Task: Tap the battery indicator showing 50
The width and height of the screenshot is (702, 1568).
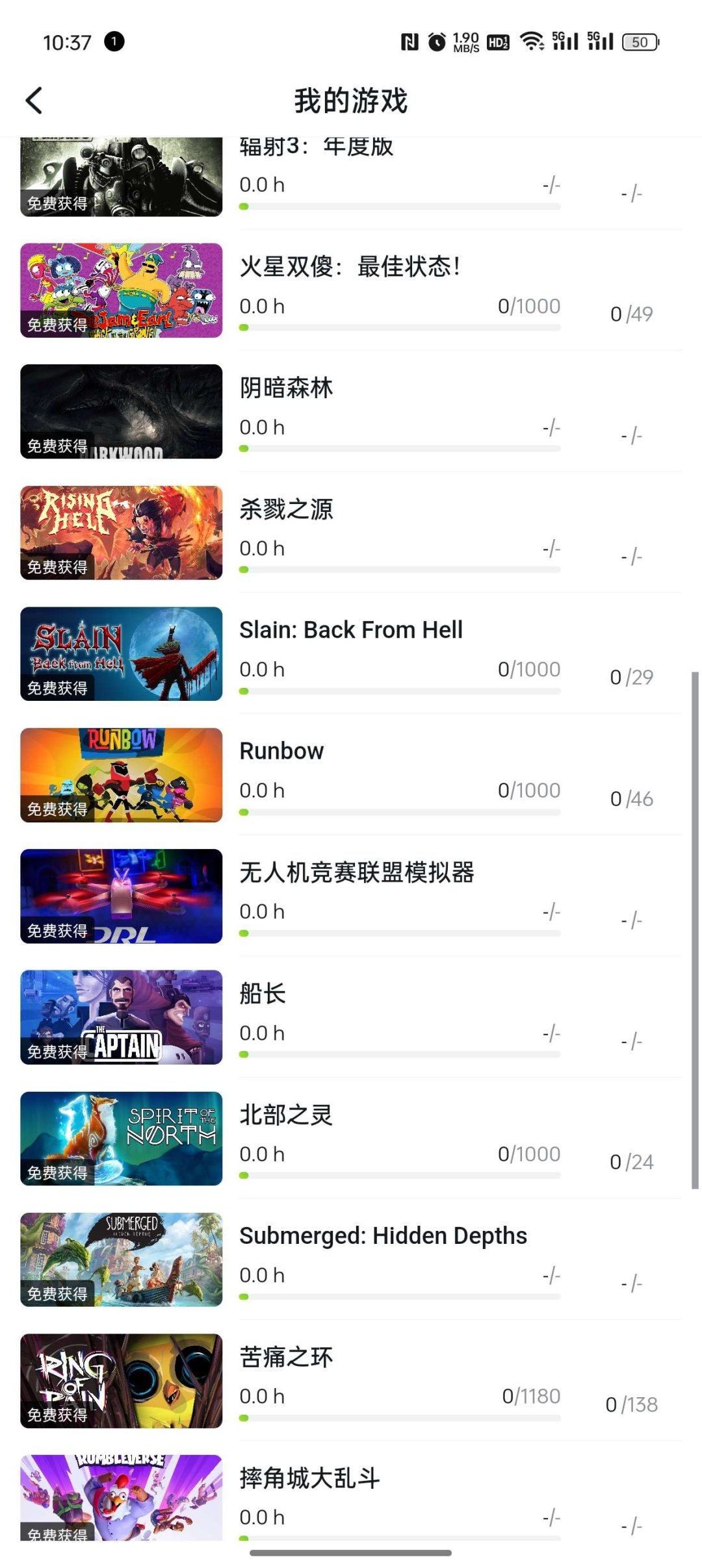Action: tap(638, 41)
